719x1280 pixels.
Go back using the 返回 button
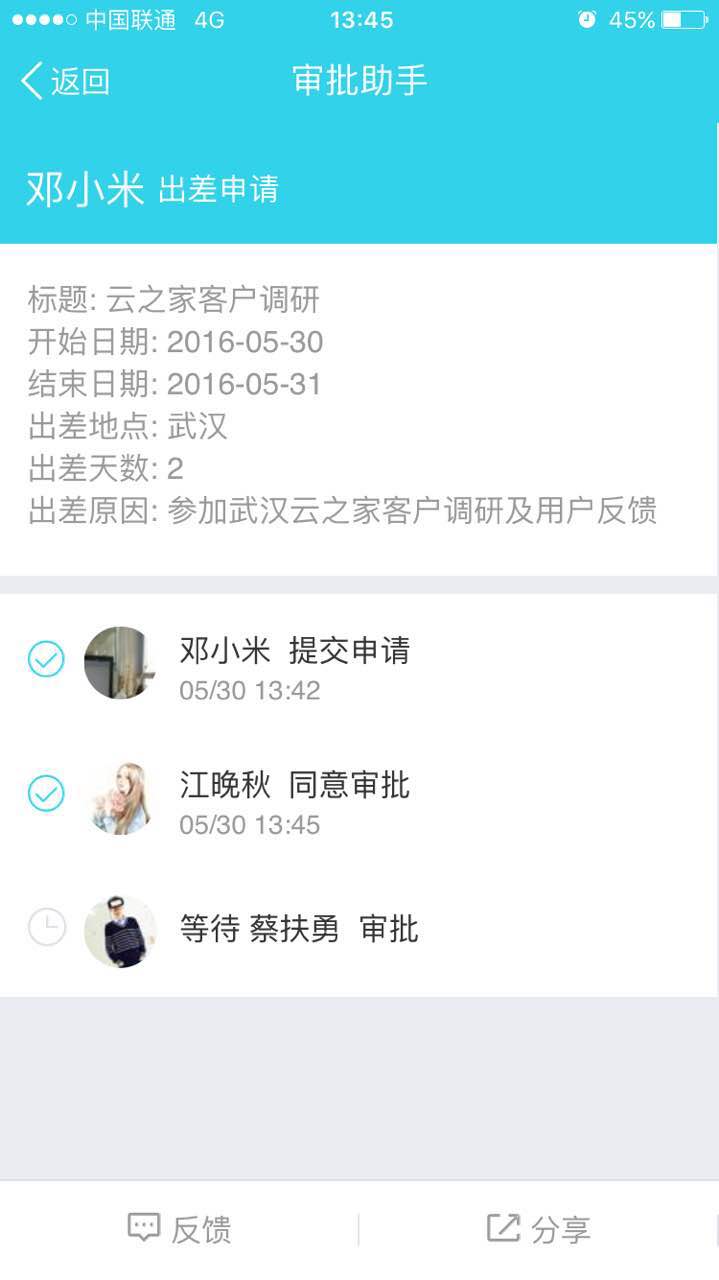[x=66, y=81]
